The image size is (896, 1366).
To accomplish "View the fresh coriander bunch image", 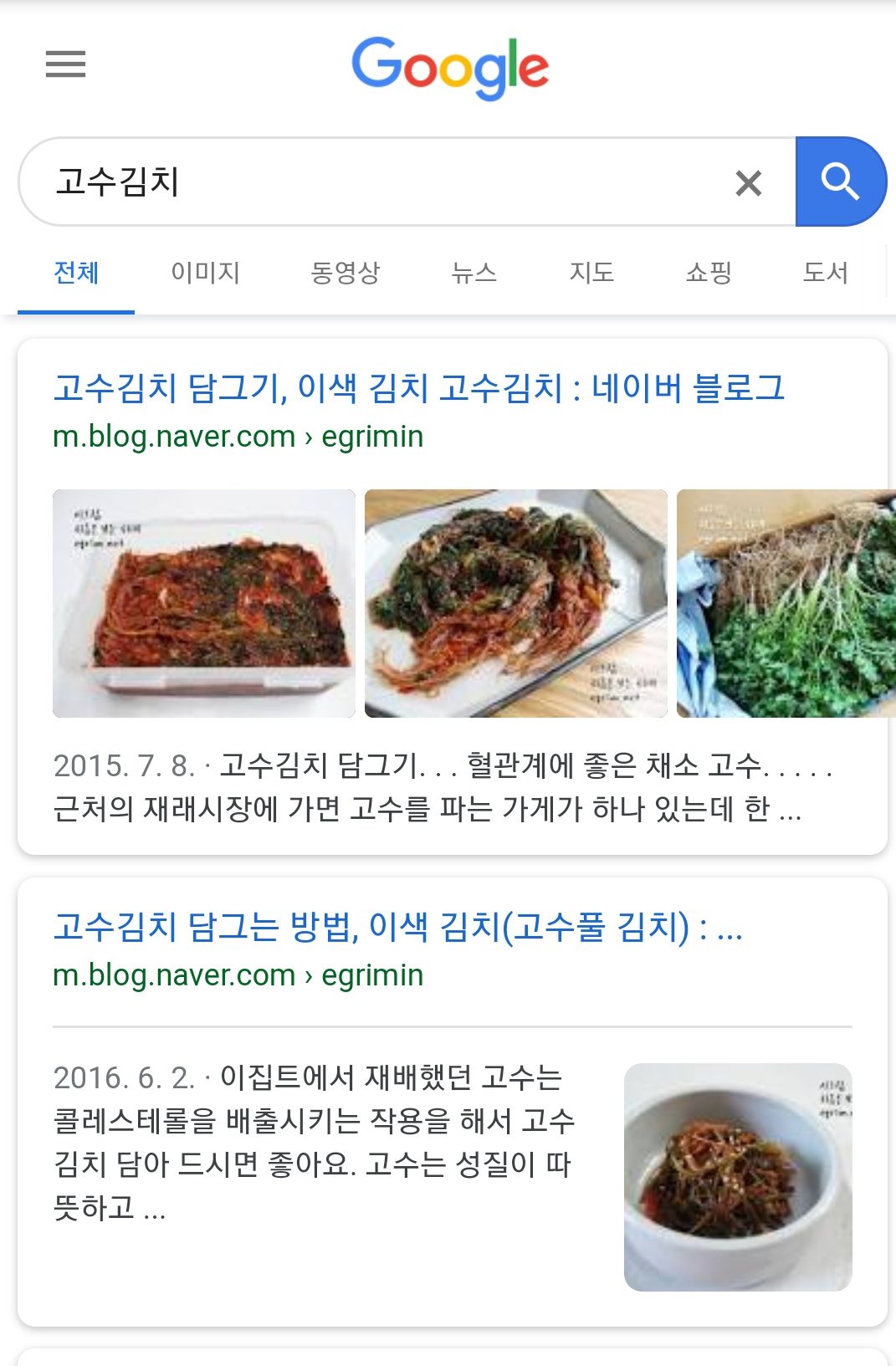I will [x=786, y=603].
